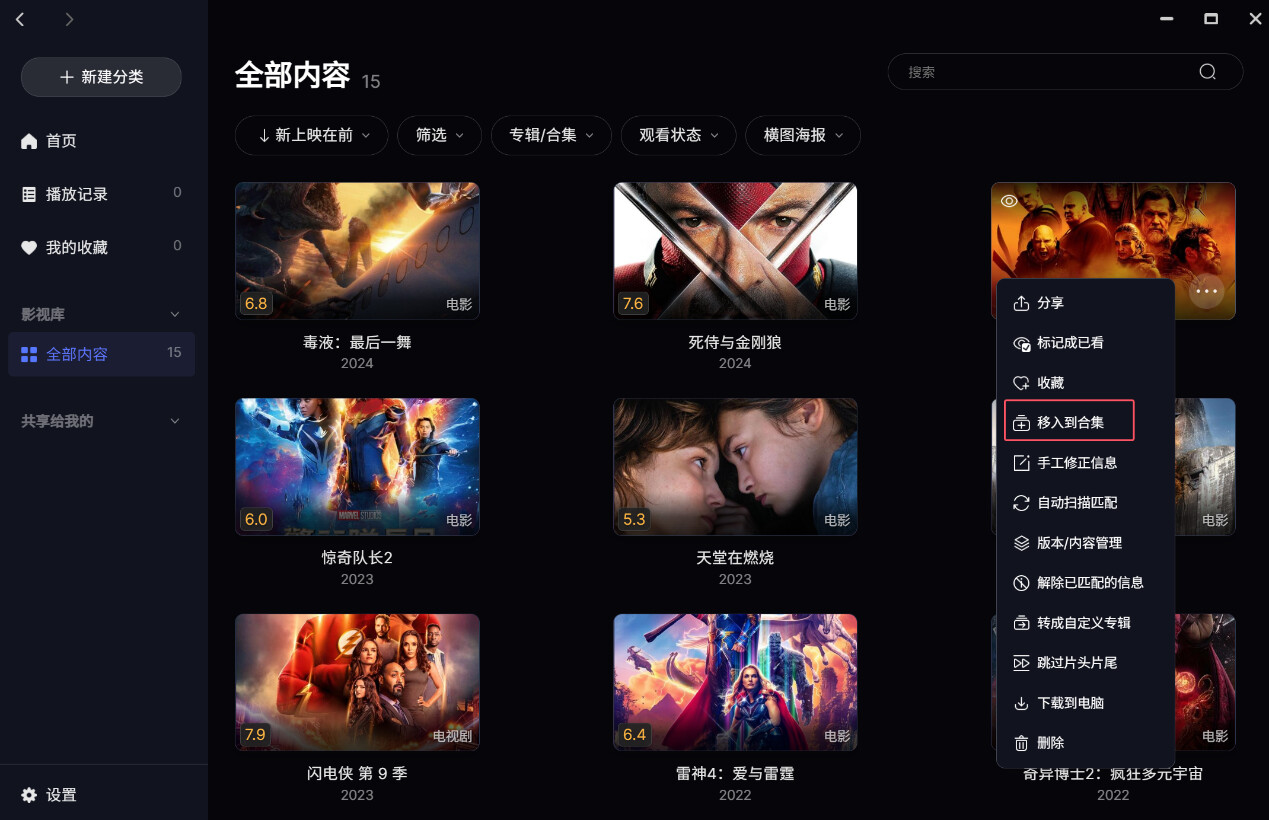1269x820 pixels.
Task: Choose 删除 in the context menu
Action: [1050, 743]
